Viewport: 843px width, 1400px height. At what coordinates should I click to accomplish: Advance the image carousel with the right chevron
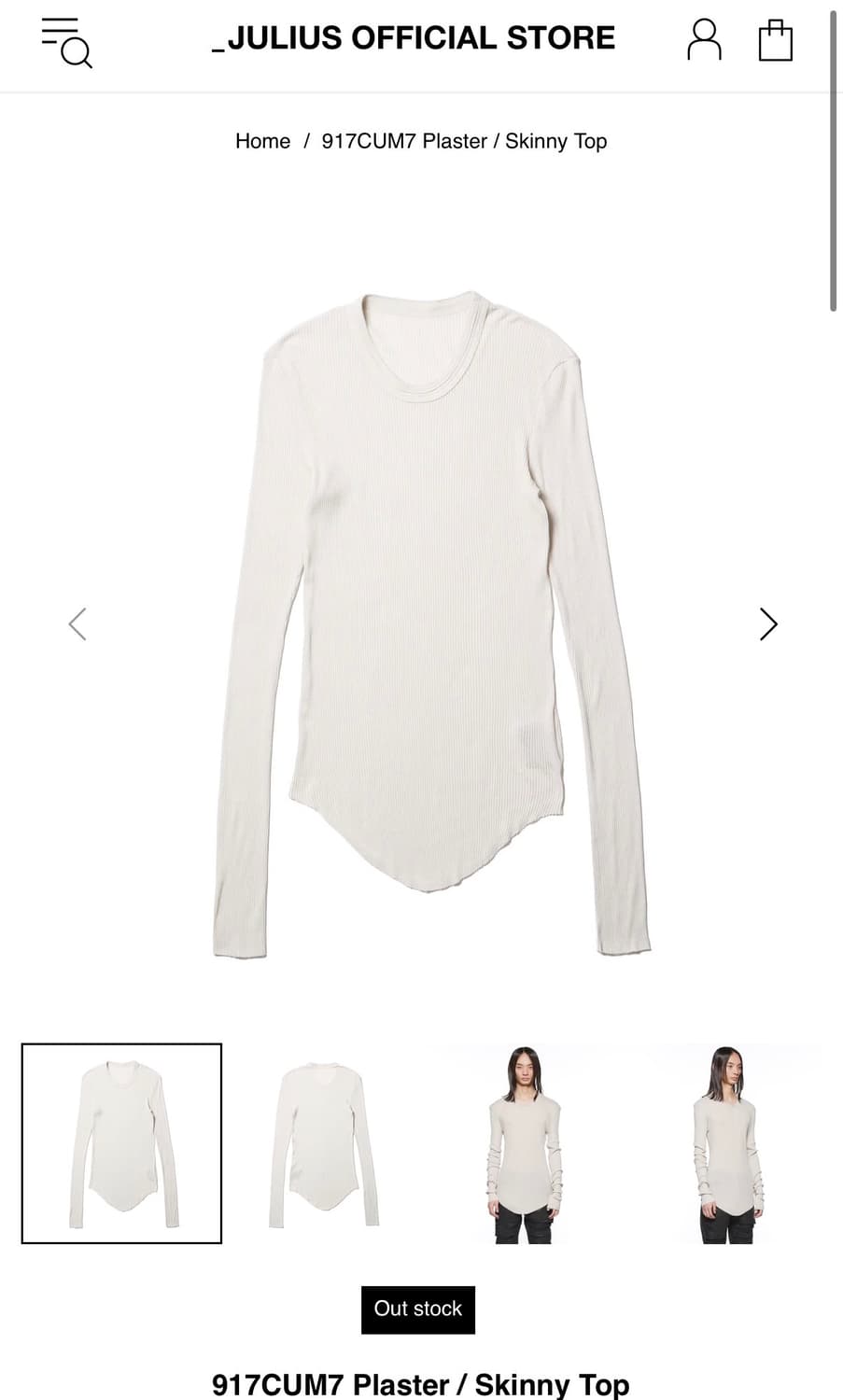tap(767, 623)
